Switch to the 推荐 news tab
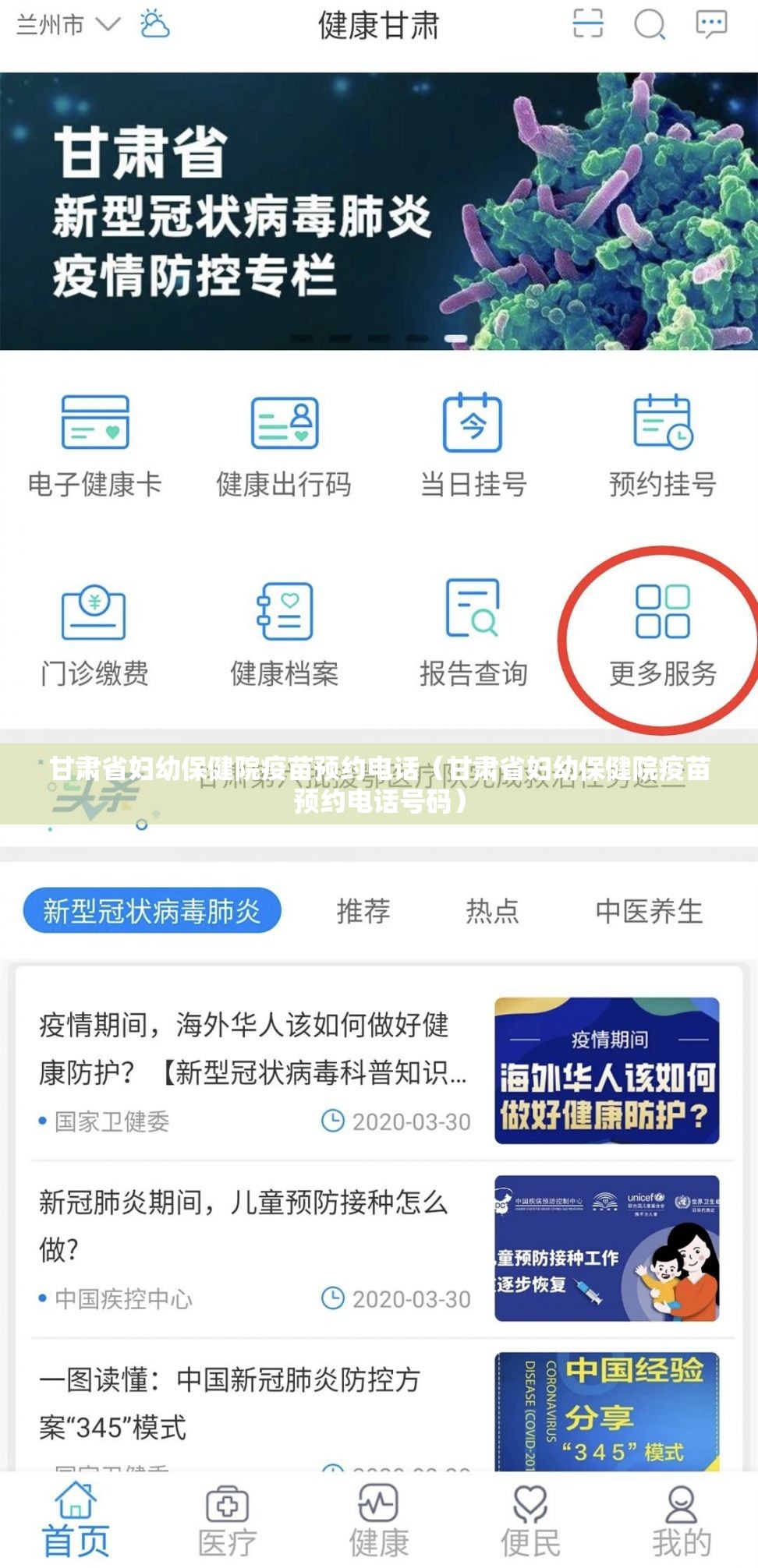Image resolution: width=758 pixels, height=1568 pixels. [x=363, y=910]
